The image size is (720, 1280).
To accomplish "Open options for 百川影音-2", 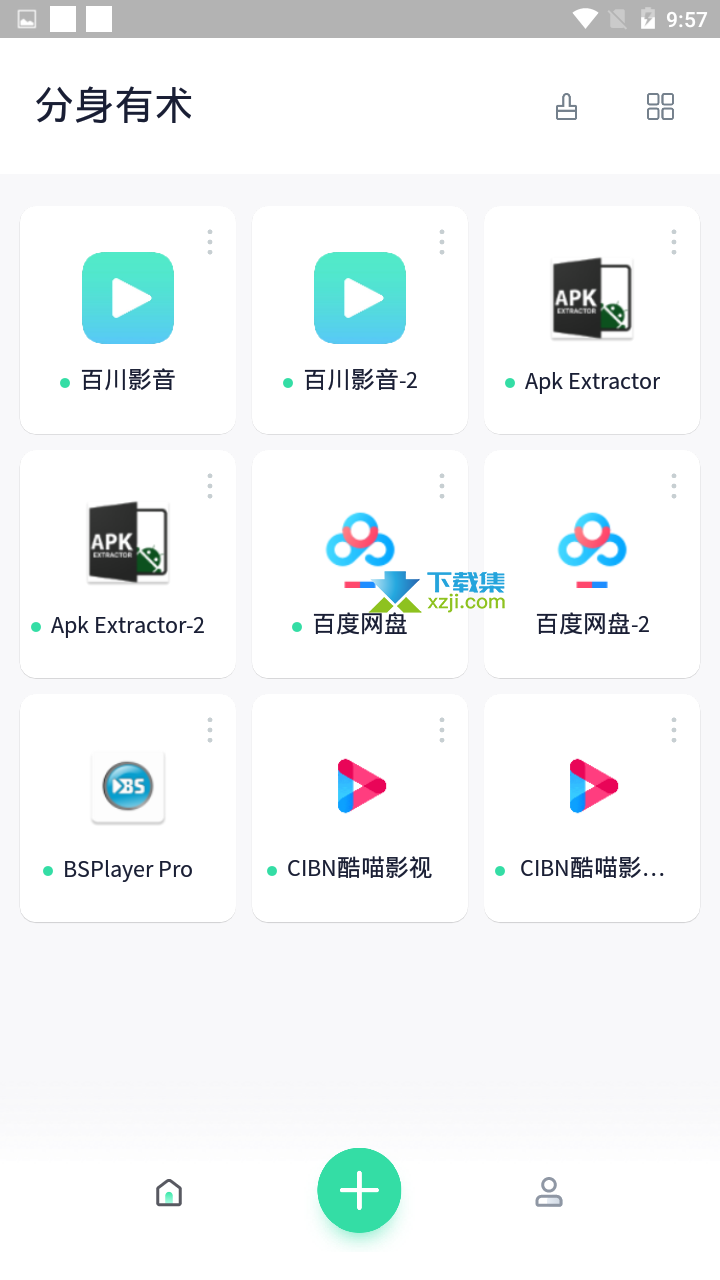I will tap(441, 241).
